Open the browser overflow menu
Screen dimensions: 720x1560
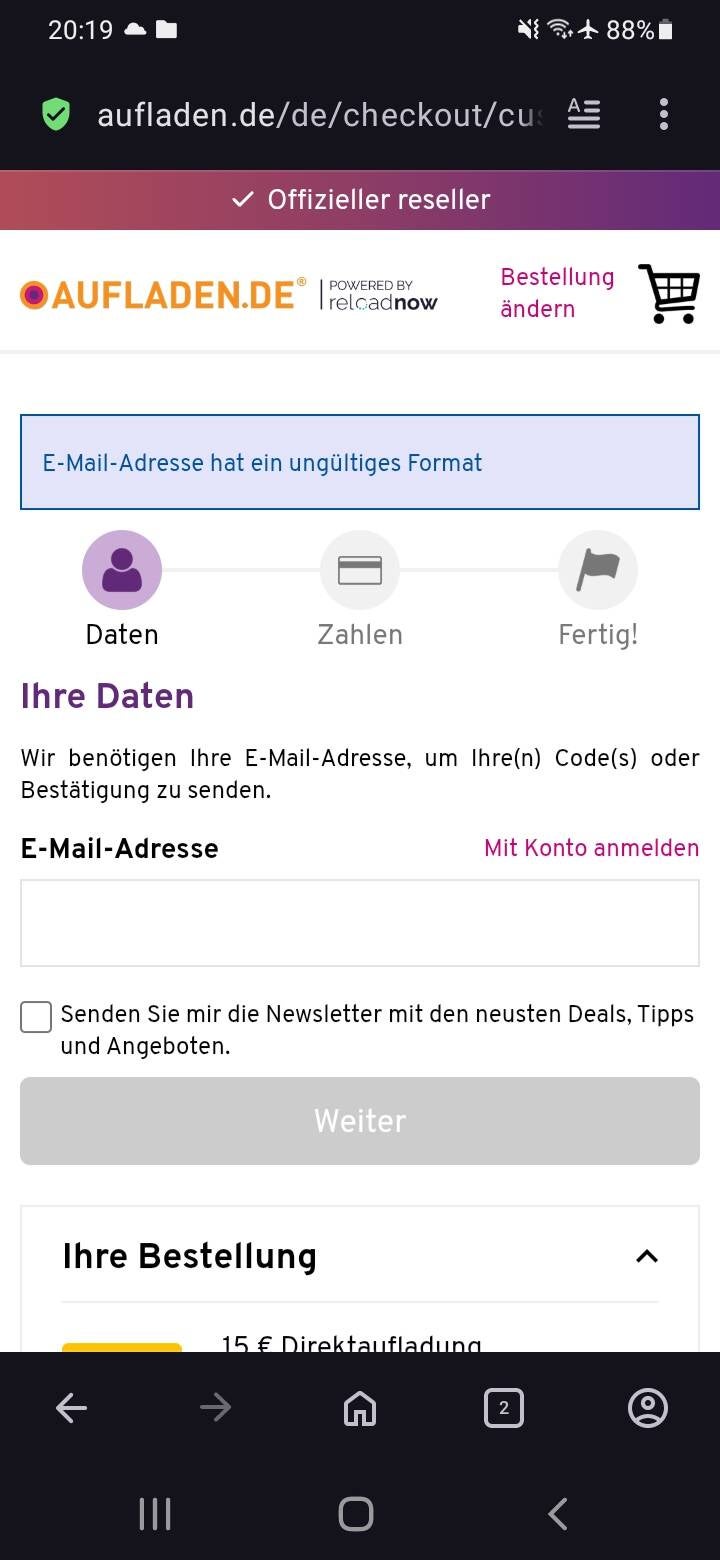[x=663, y=115]
